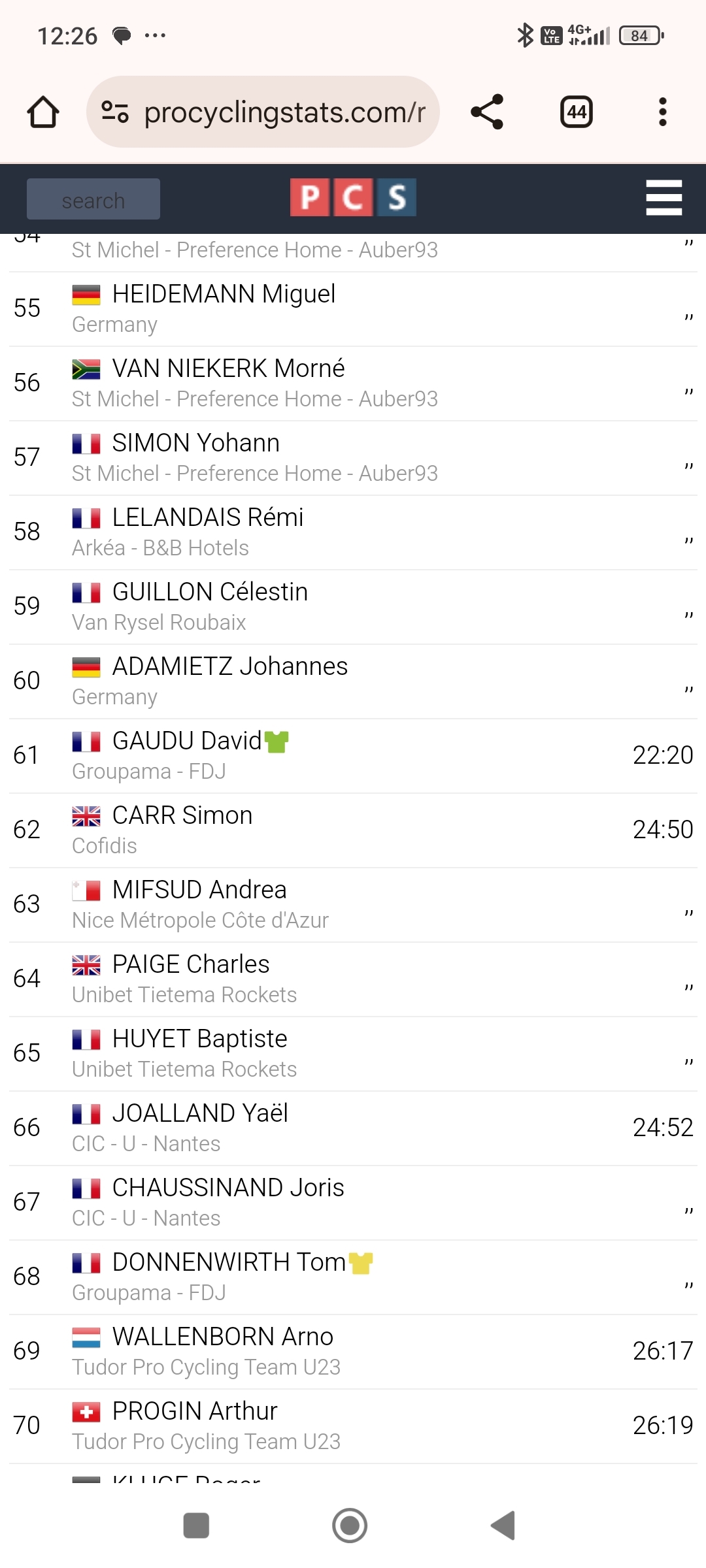The width and height of the screenshot is (706, 1568).
Task: Open PAIGE Charles's rider profile
Action: [x=191, y=964]
